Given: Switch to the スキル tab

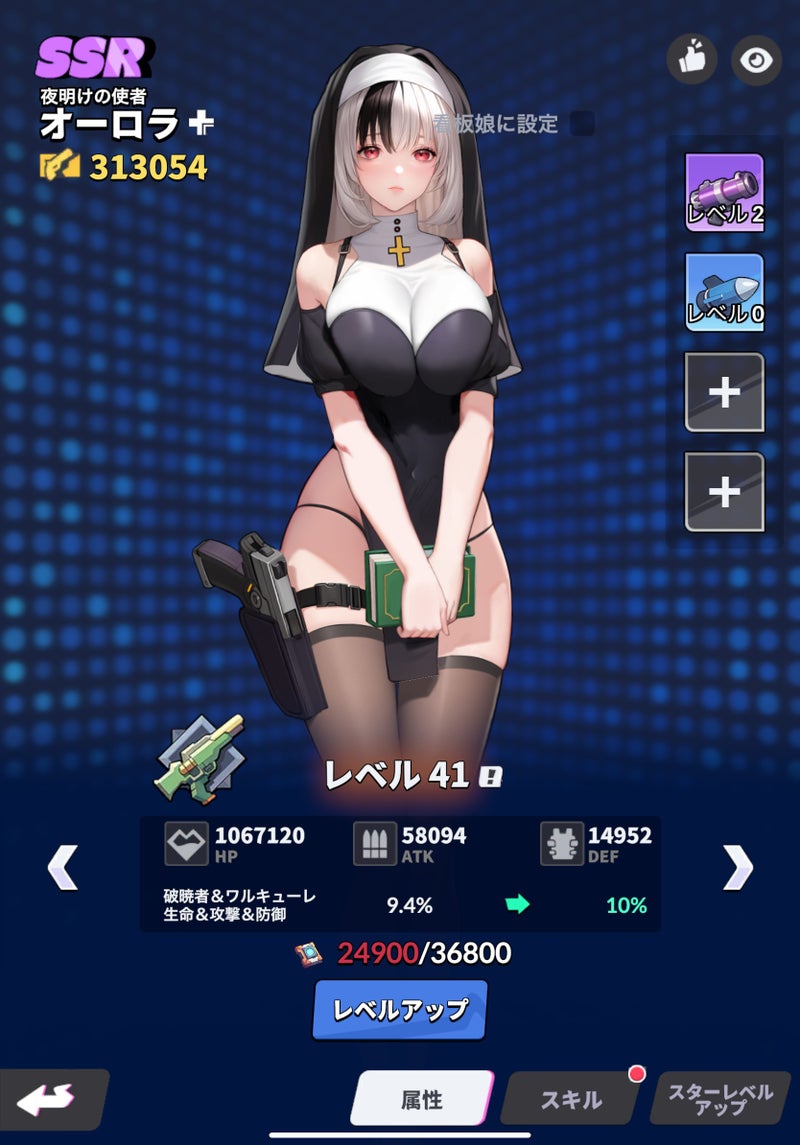Looking at the screenshot, I should [x=571, y=1099].
